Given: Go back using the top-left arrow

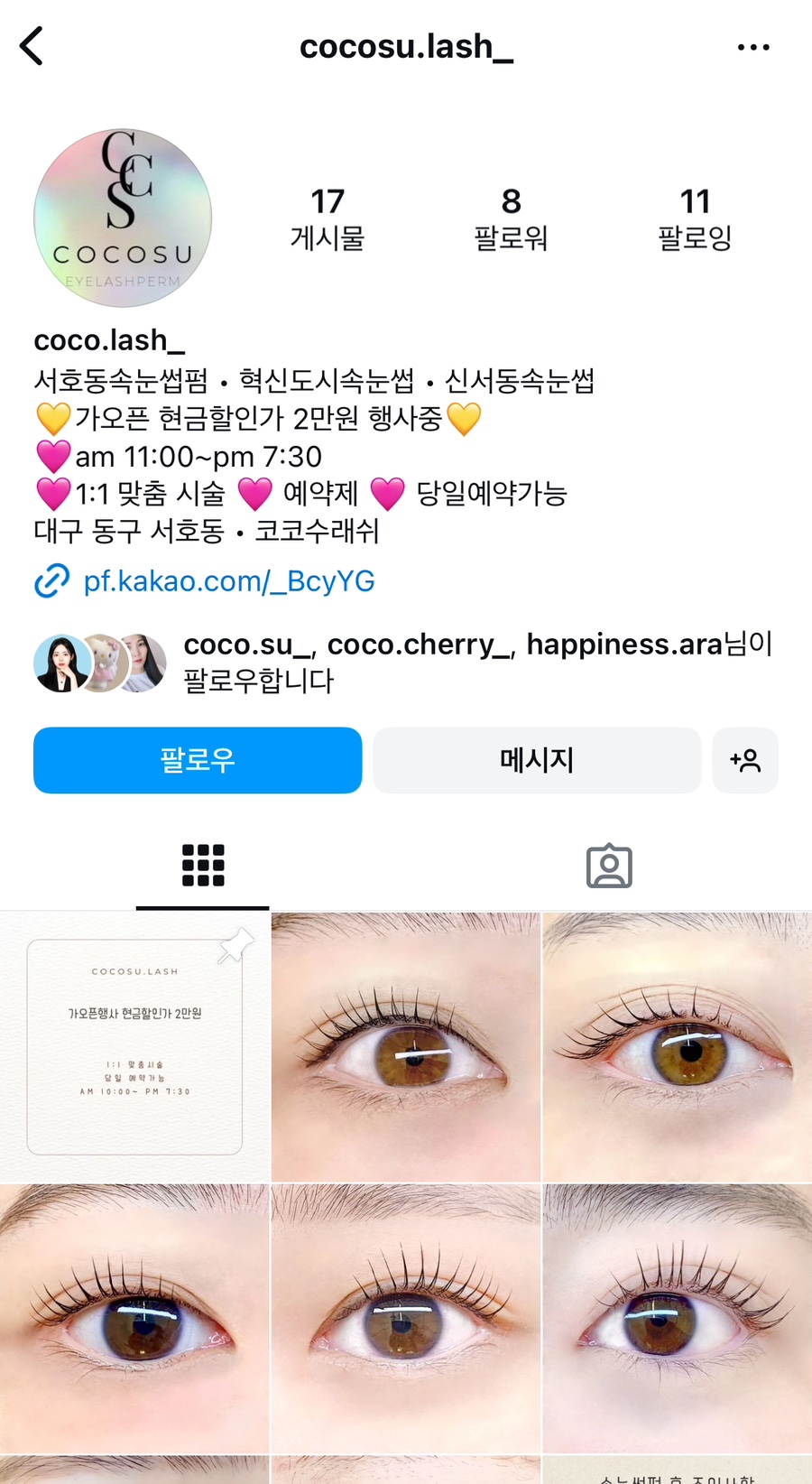Looking at the screenshot, I should point(32,46).
